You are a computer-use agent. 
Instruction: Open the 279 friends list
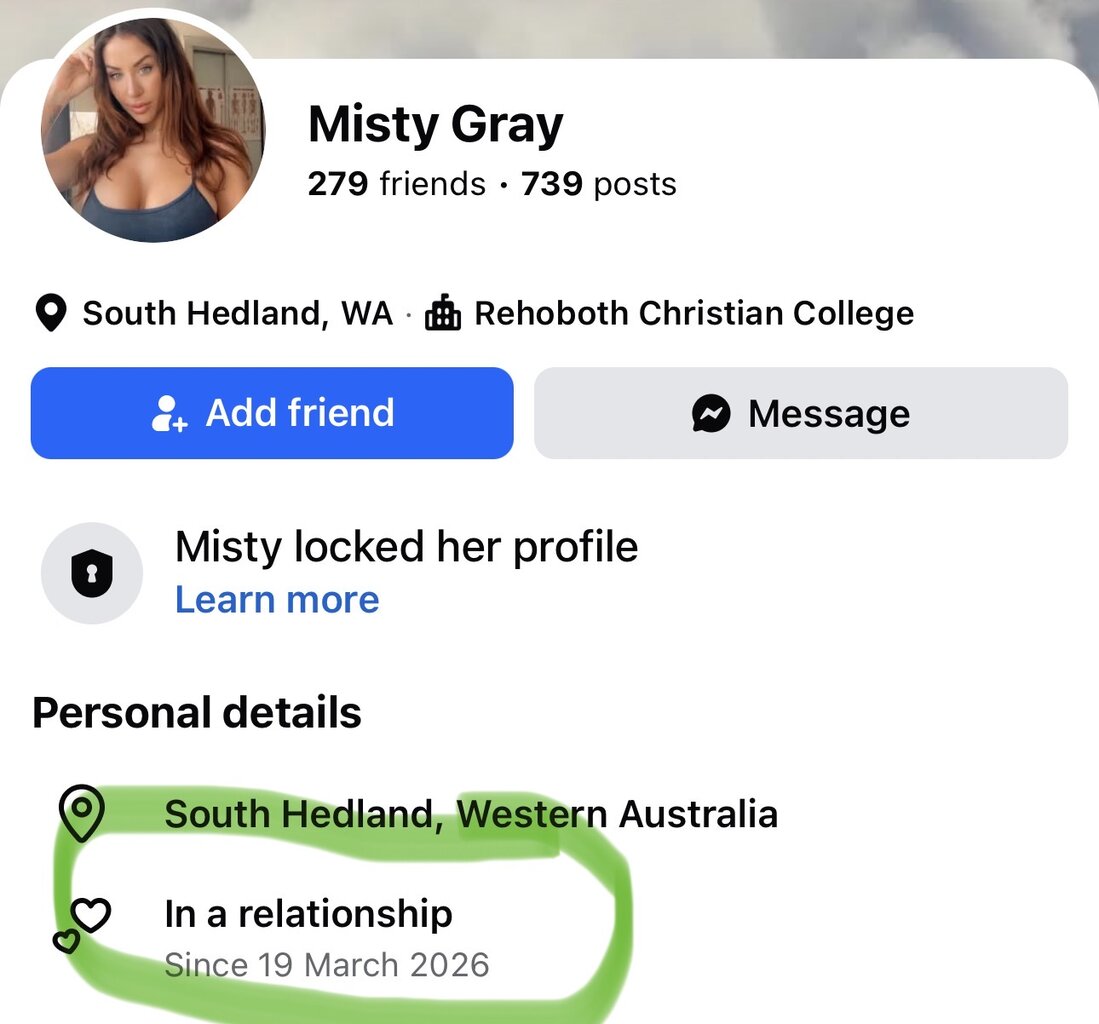pyautogui.click(x=396, y=184)
